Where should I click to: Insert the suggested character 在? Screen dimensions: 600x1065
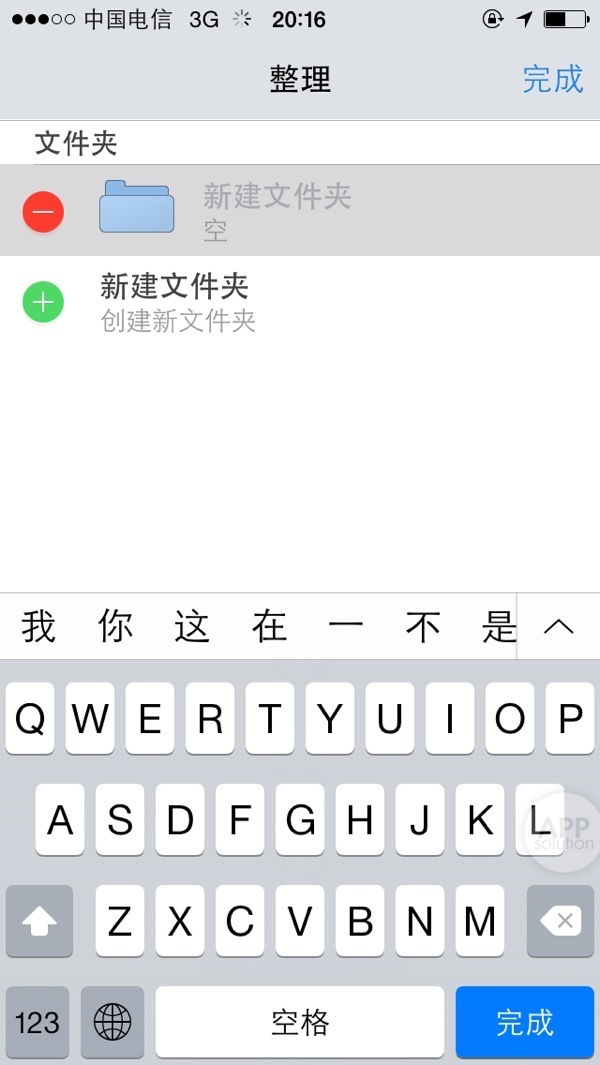coord(269,627)
